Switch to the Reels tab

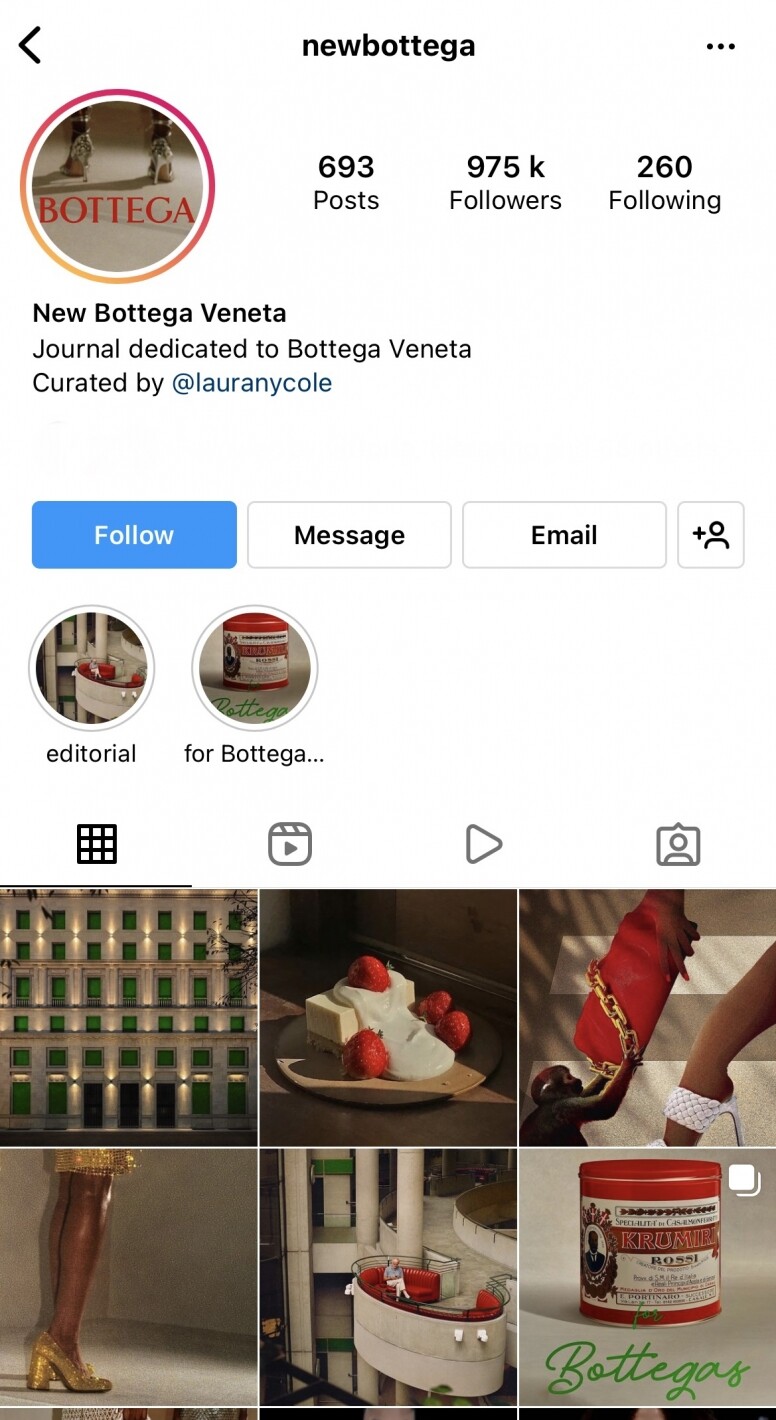(x=290, y=845)
